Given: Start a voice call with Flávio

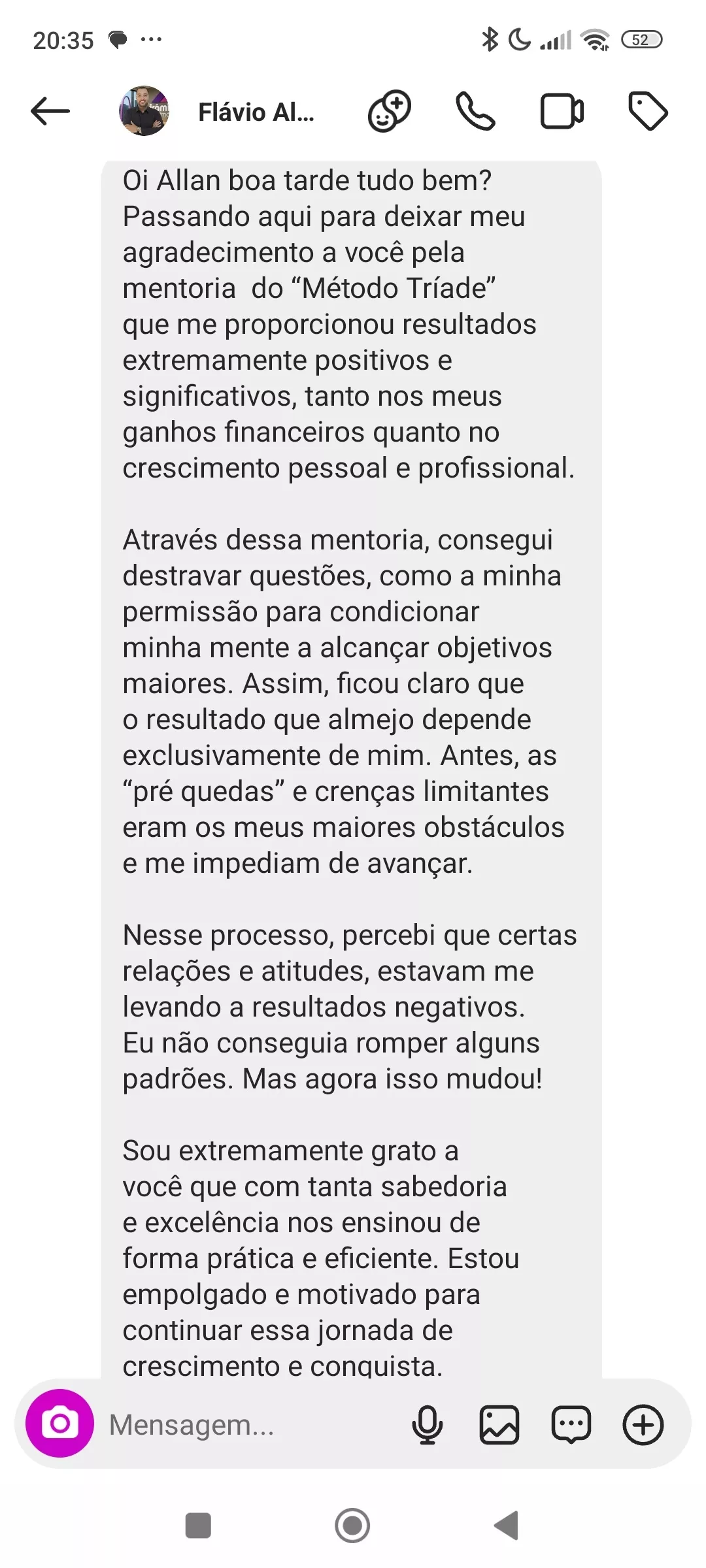Looking at the screenshot, I should tap(475, 111).
